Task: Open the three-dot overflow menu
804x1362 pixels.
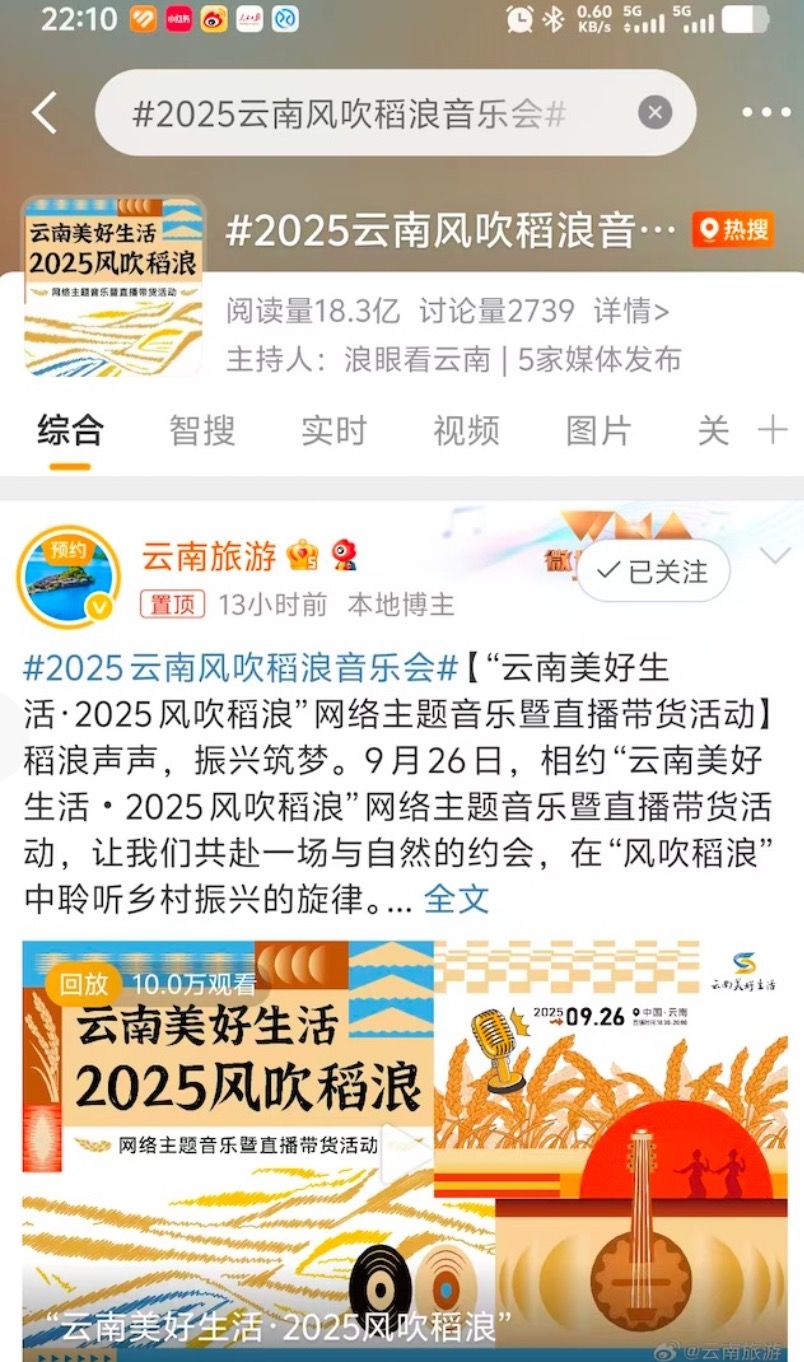Action: (765, 113)
